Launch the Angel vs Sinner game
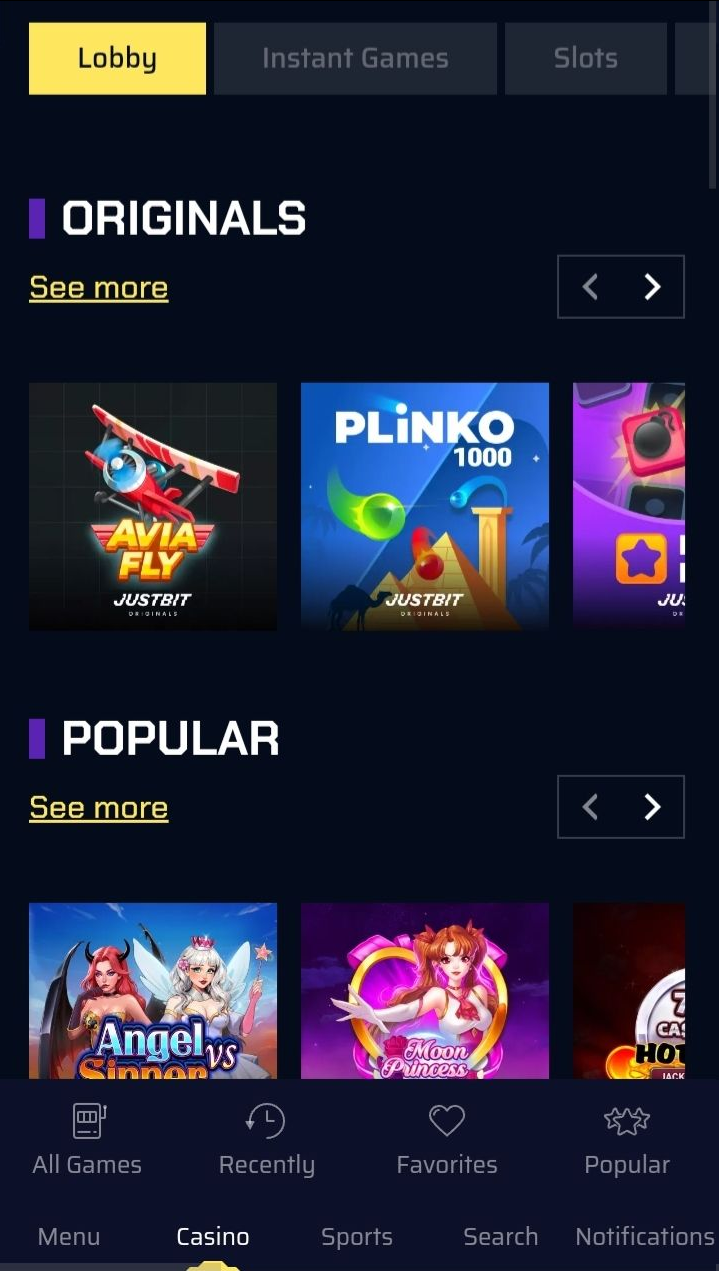The width and height of the screenshot is (719, 1271). [153, 990]
